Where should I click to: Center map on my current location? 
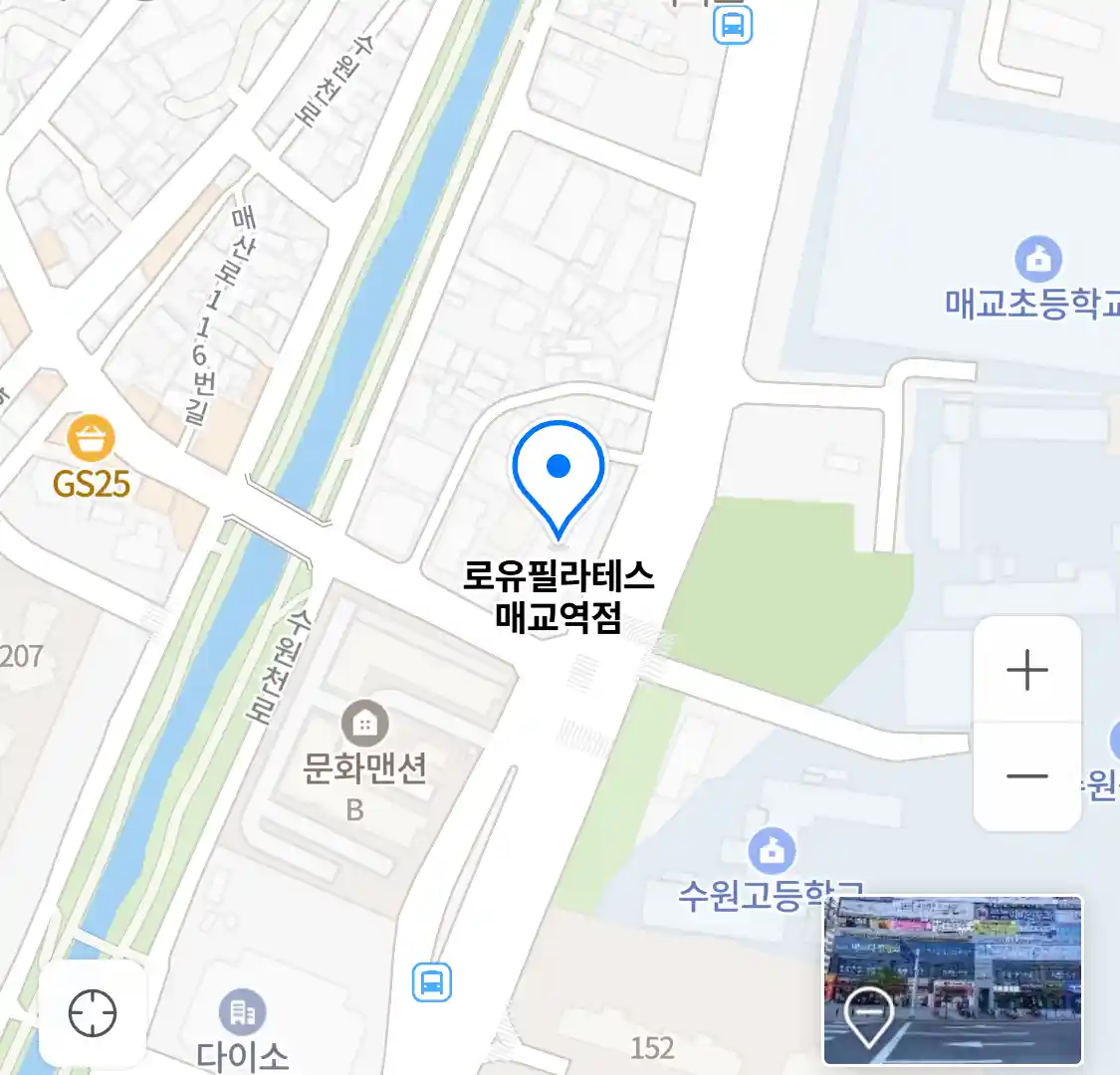click(x=93, y=1014)
